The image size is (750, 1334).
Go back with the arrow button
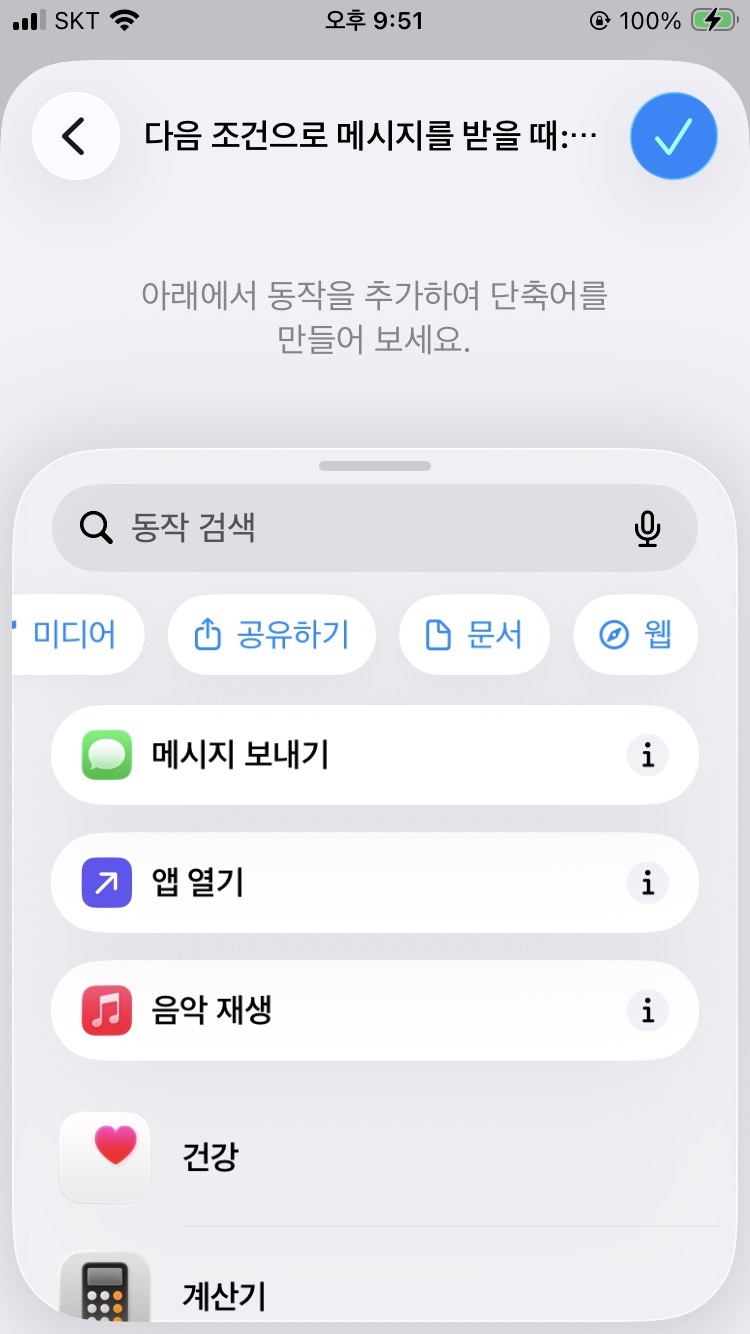pyautogui.click(x=75, y=136)
